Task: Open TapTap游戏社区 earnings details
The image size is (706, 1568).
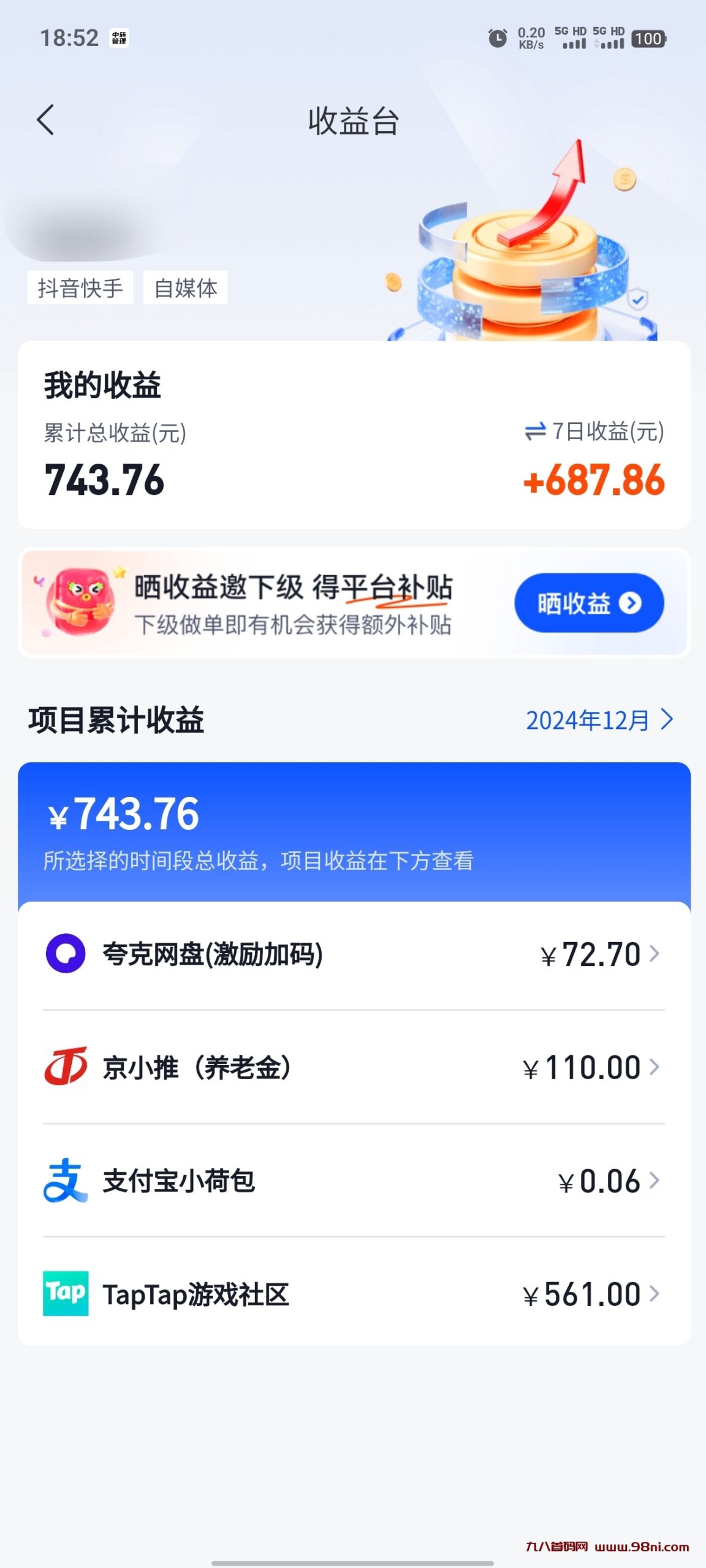Action: 354,1294
